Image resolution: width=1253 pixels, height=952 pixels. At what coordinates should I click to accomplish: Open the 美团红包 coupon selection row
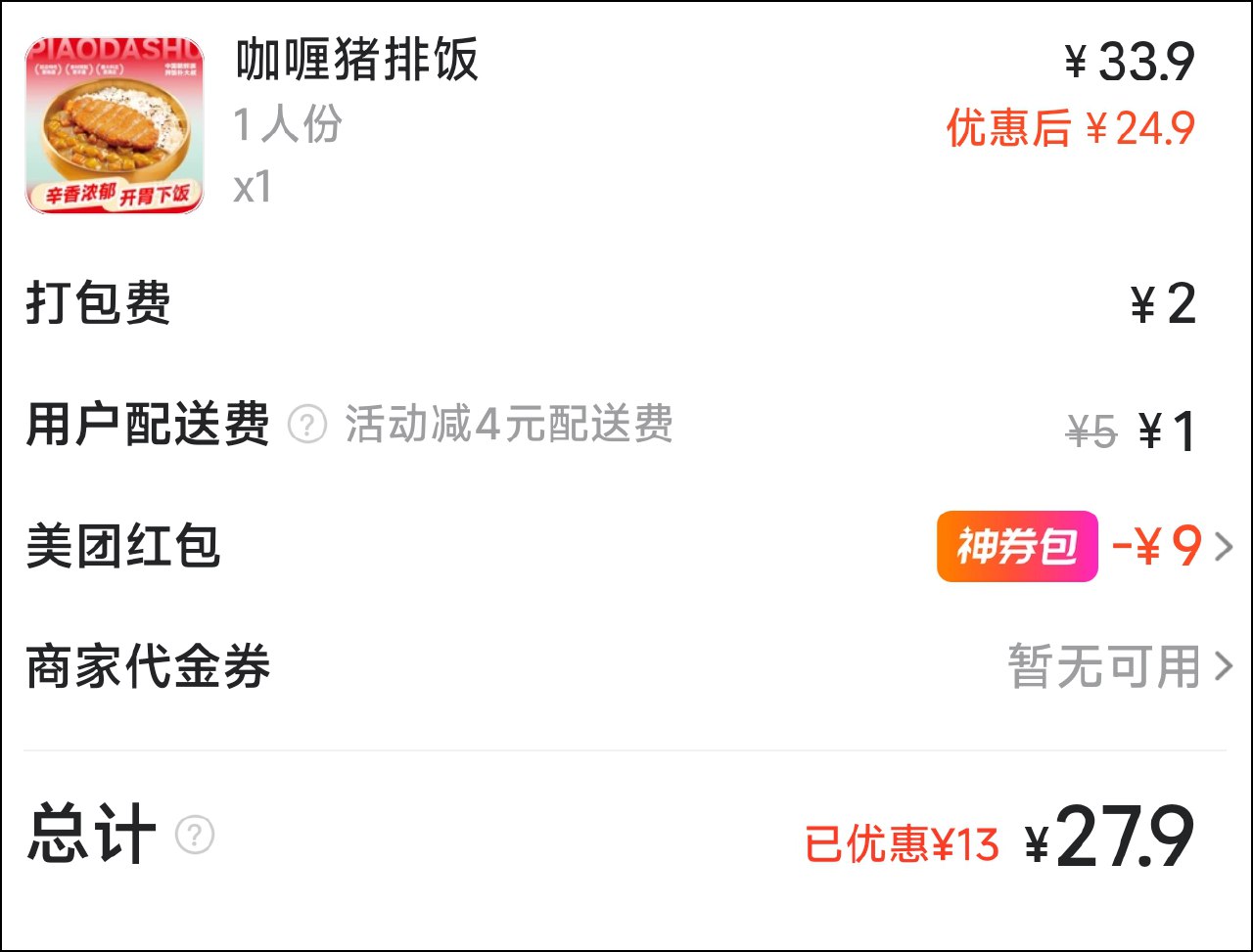(x=1222, y=547)
